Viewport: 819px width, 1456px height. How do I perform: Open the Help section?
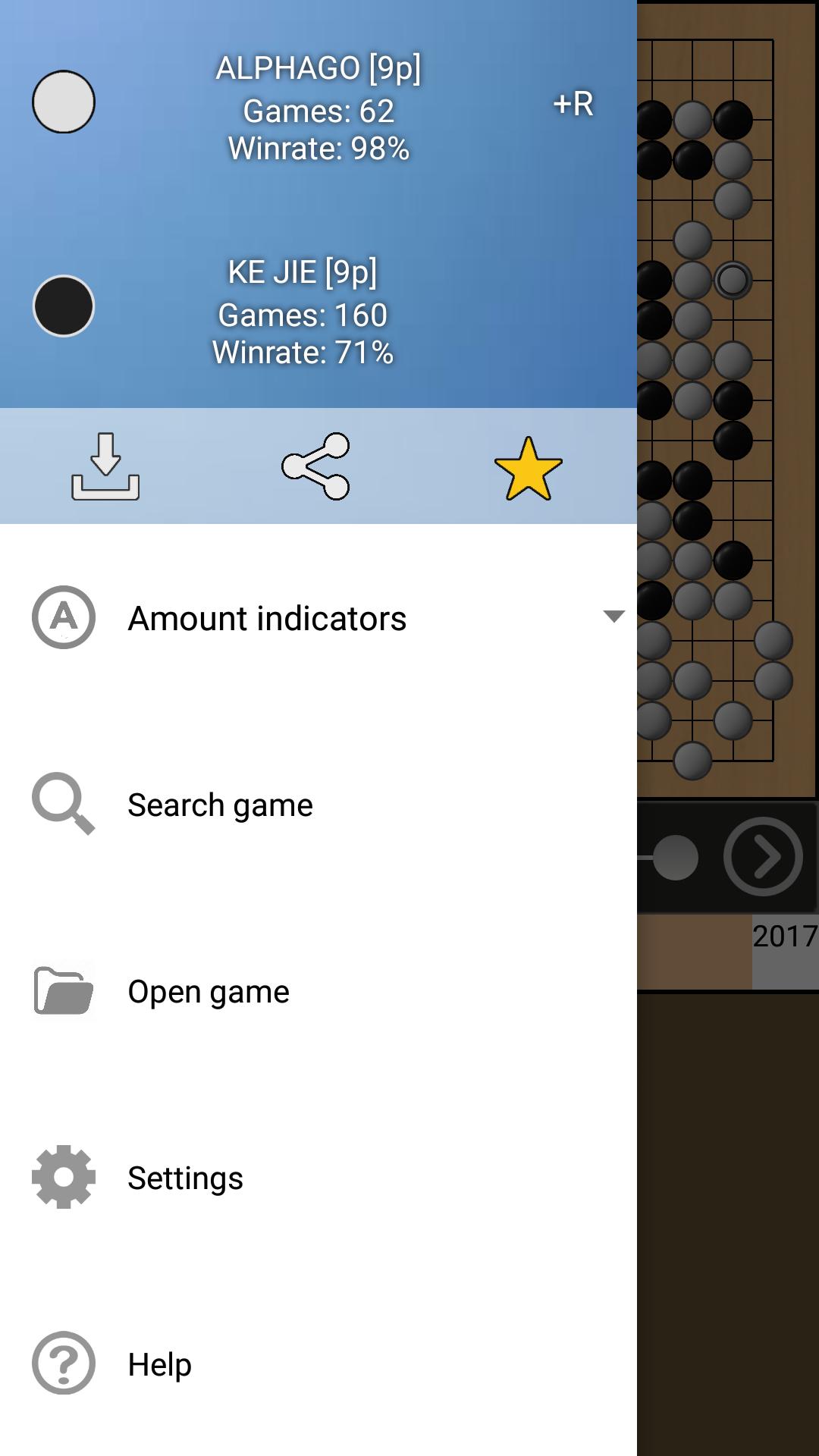(x=159, y=1364)
